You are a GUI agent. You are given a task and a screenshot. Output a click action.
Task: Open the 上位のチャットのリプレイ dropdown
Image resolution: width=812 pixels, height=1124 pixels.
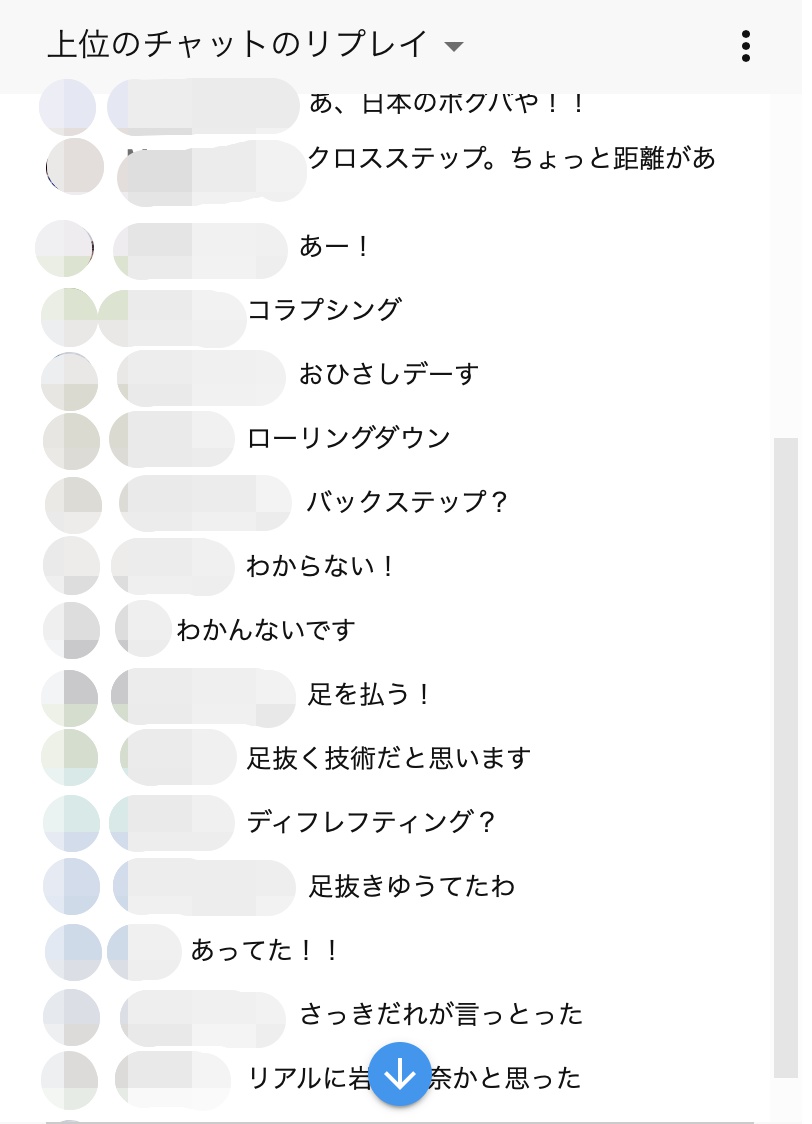pyautogui.click(x=255, y=46)
